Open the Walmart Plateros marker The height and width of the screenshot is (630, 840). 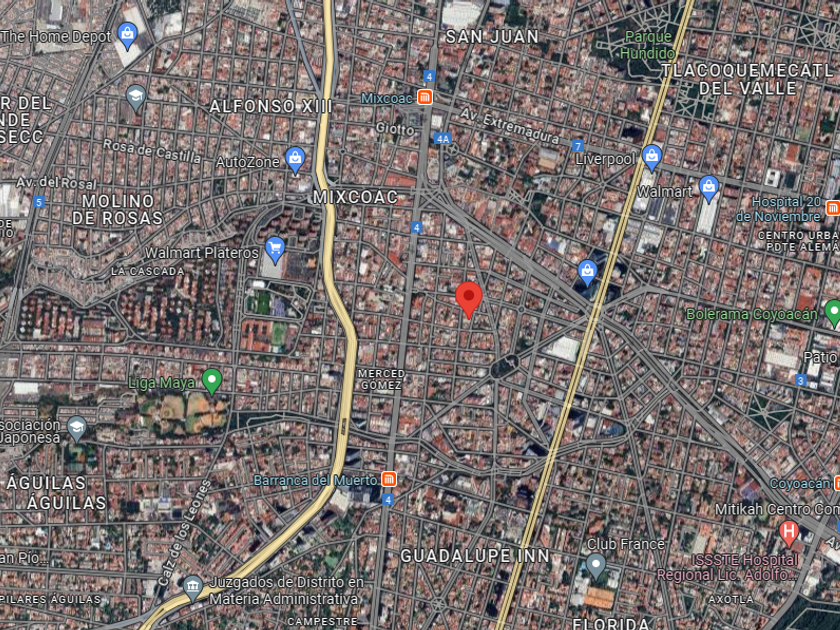(274, 250)
